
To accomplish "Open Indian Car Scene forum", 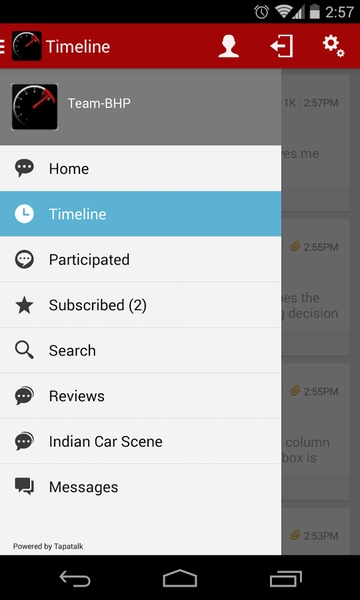I will point(140,442).
